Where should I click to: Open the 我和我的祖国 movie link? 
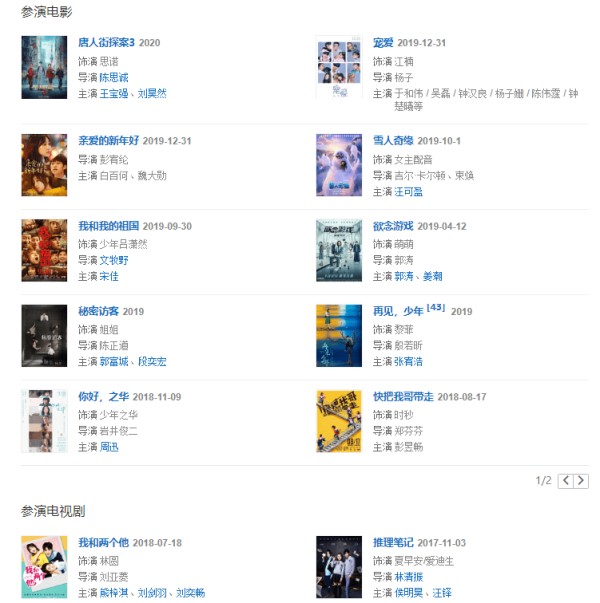click(x=108, y=226)
